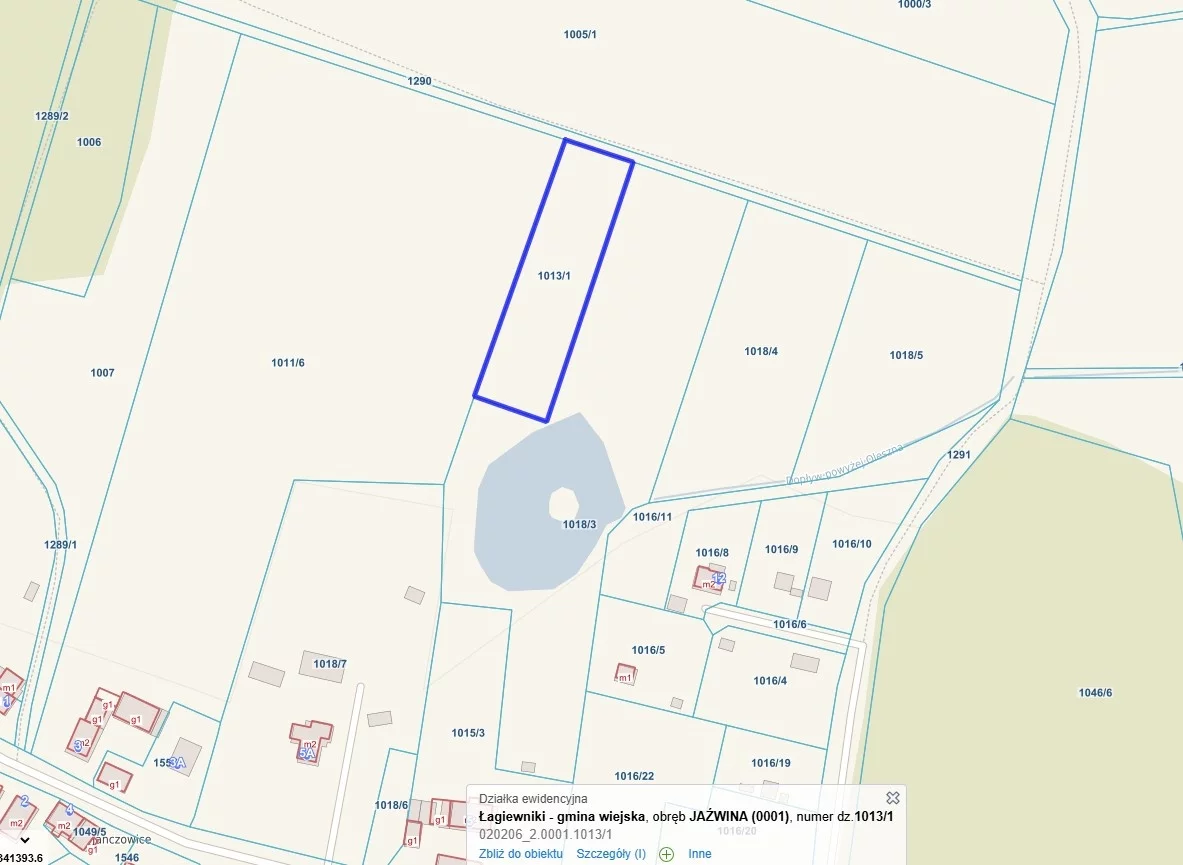1183x865 pixels.
Task: Tap the green plus icon in popup
Action: pos(666,854)
